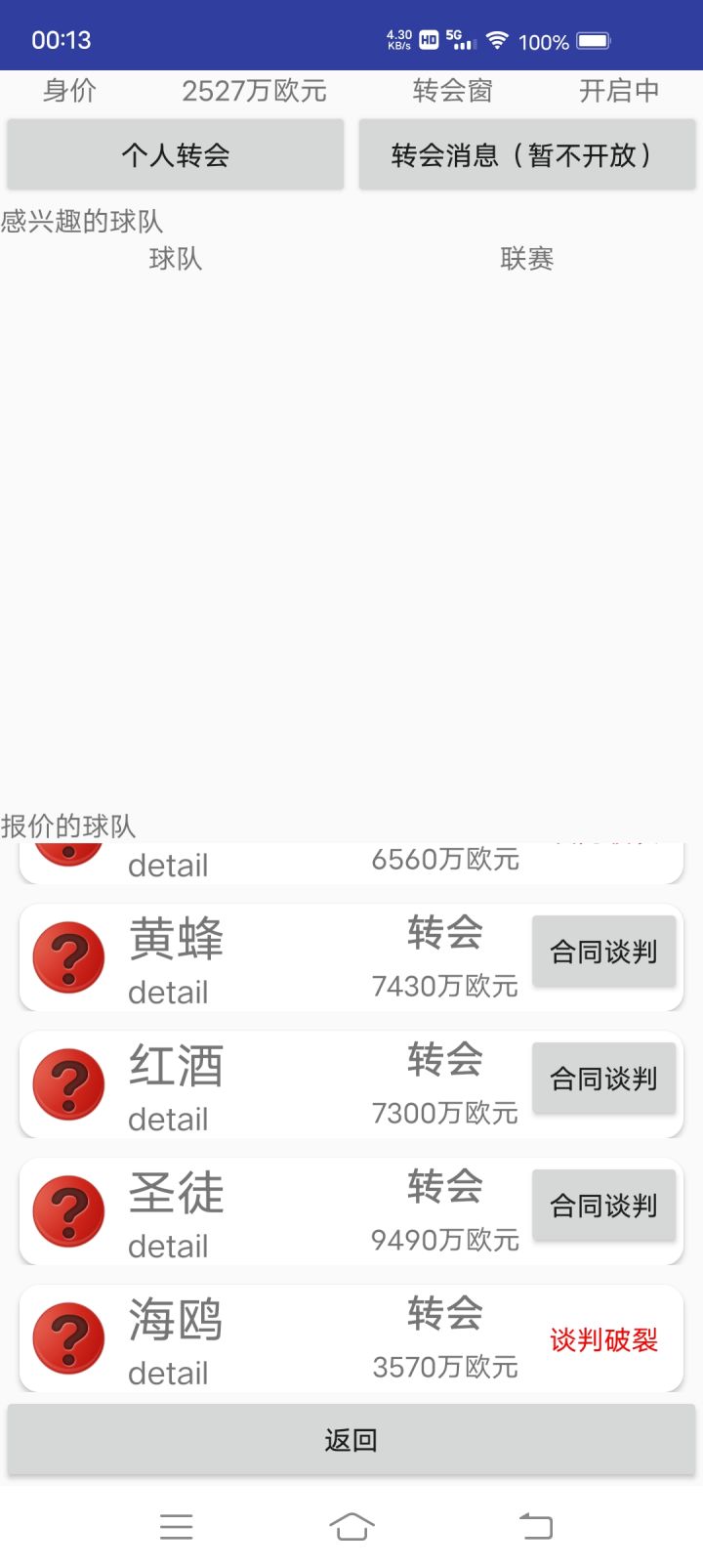The width and height of the screenshot is (703, 1568).
Task: Open detail link under team 海鸥
Action: [167, 1372]
